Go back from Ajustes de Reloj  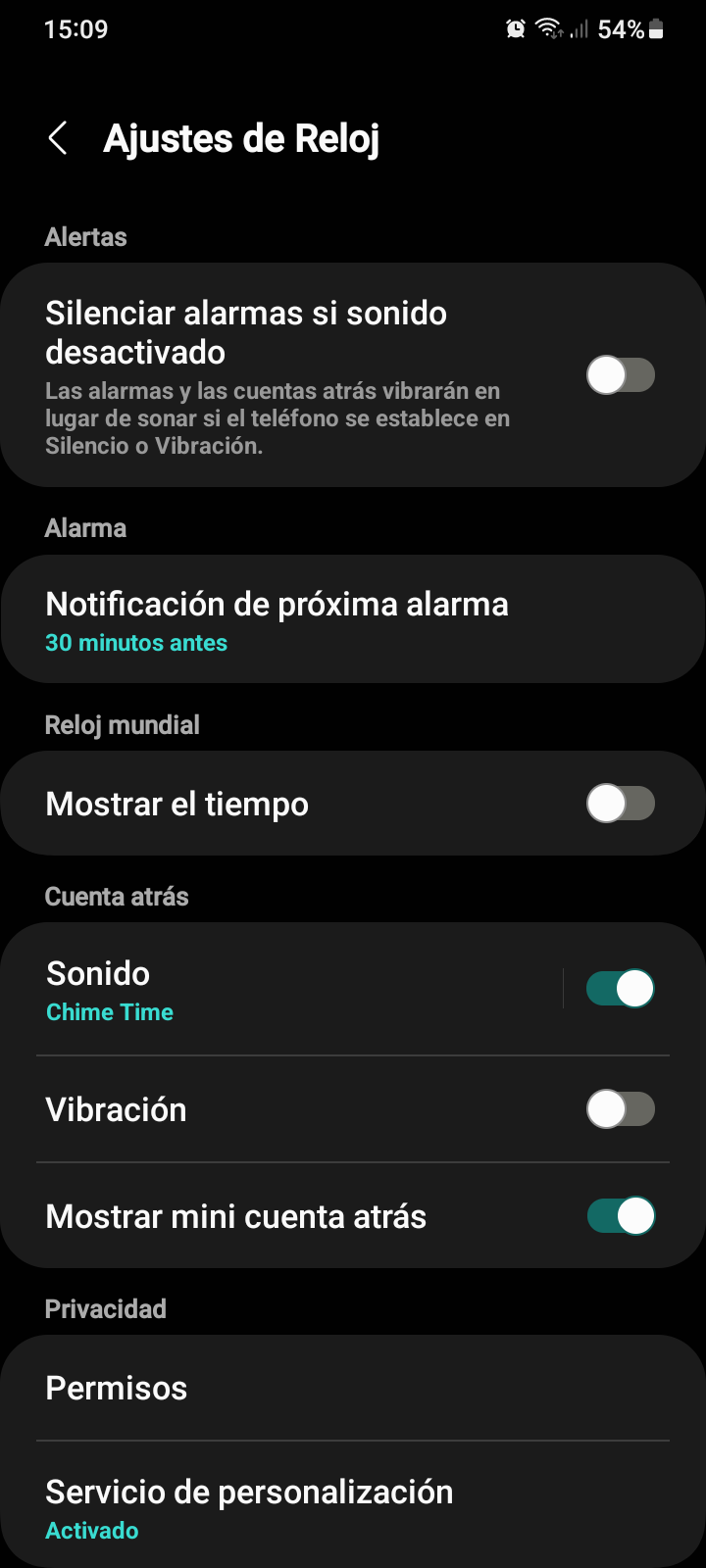pyautogui.click(x=58, y=138)
